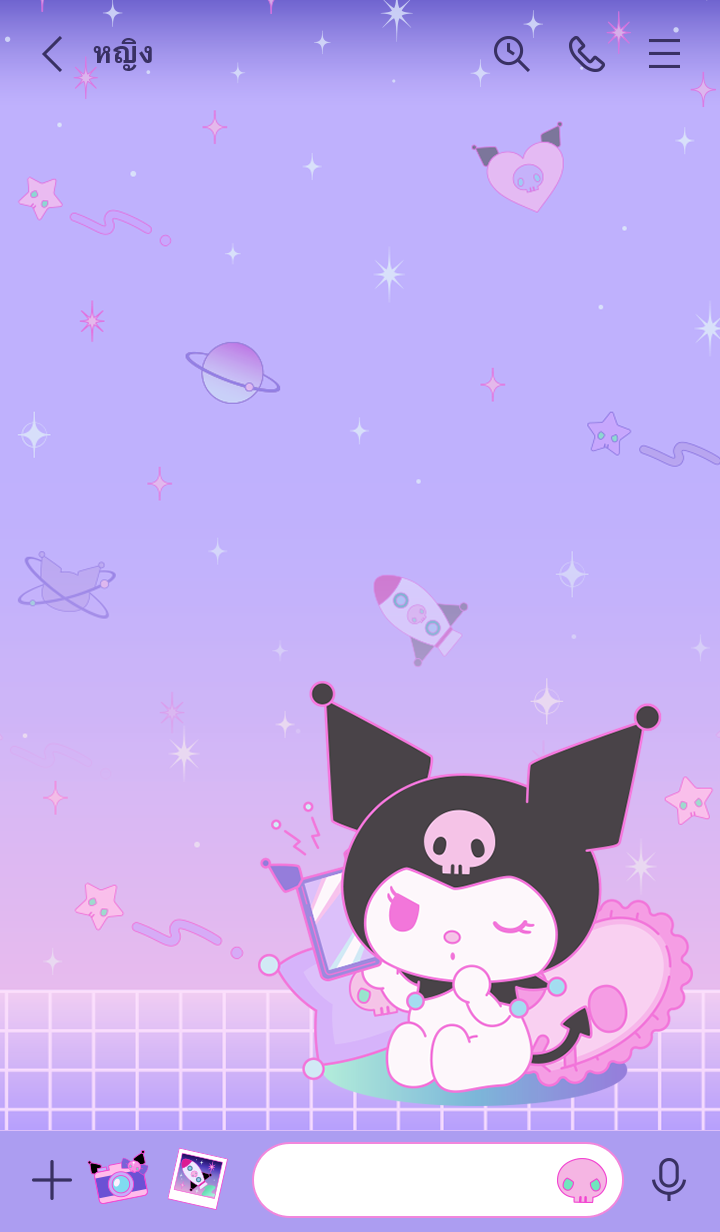The height and width of the screenshot is (1232, 720).
Task: Open the plus attachment options
Action: (51, 1180)
